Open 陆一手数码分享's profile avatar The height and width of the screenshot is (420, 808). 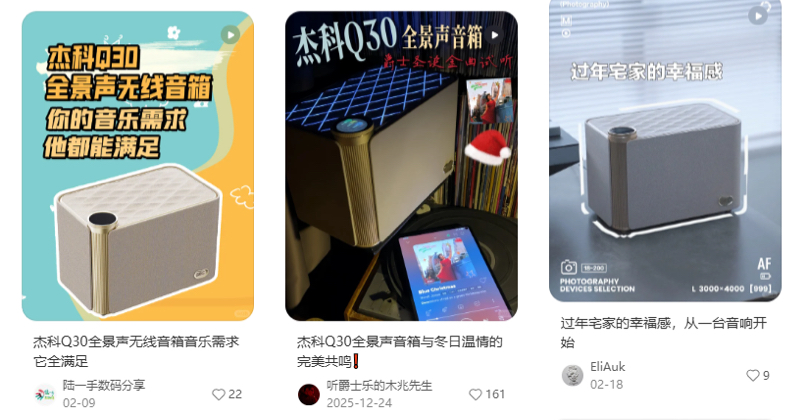coord(45,394)
